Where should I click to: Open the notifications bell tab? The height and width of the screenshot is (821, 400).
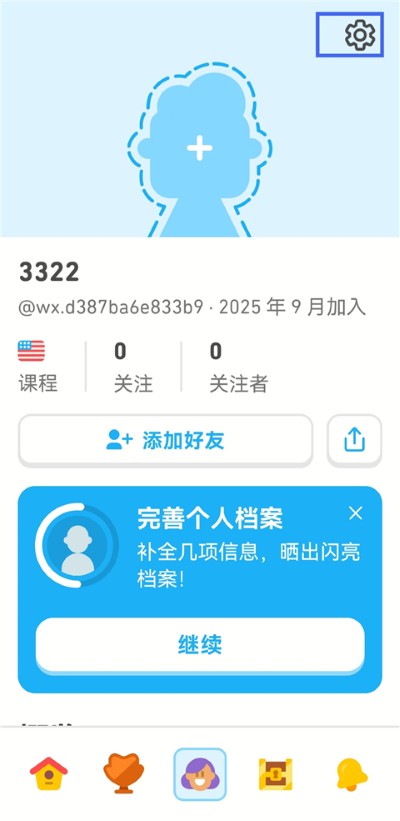[x=351, y=774]
